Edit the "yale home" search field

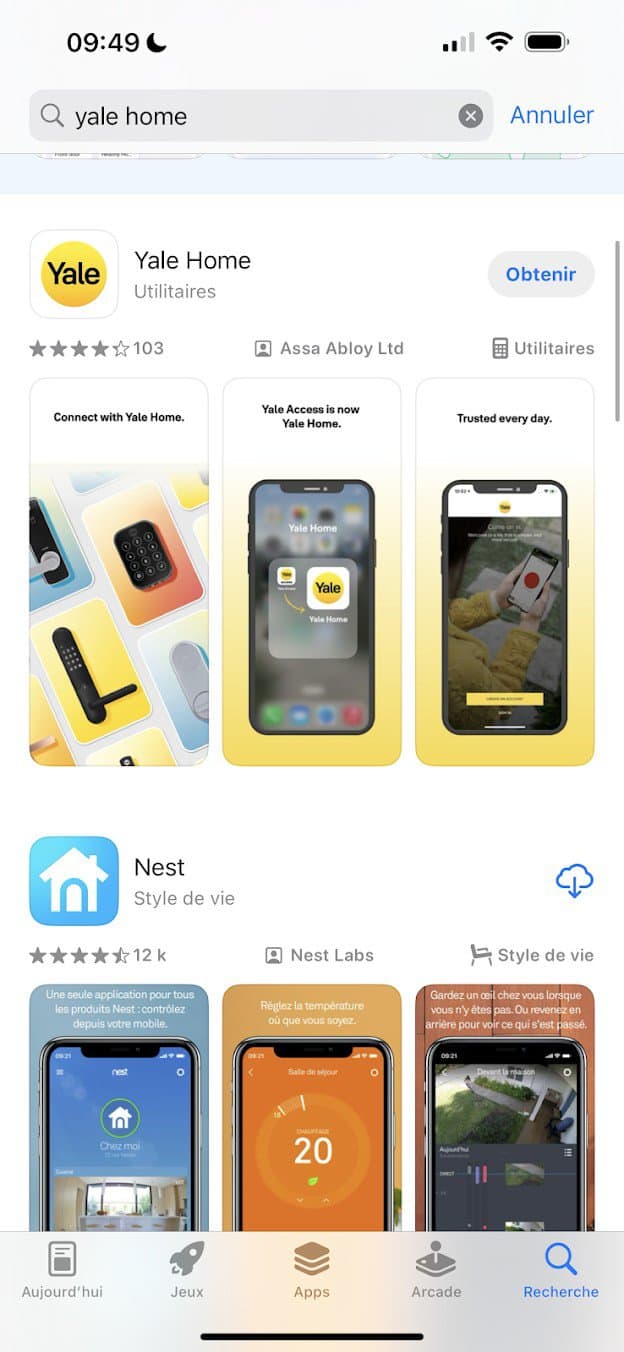coord(250,116)
